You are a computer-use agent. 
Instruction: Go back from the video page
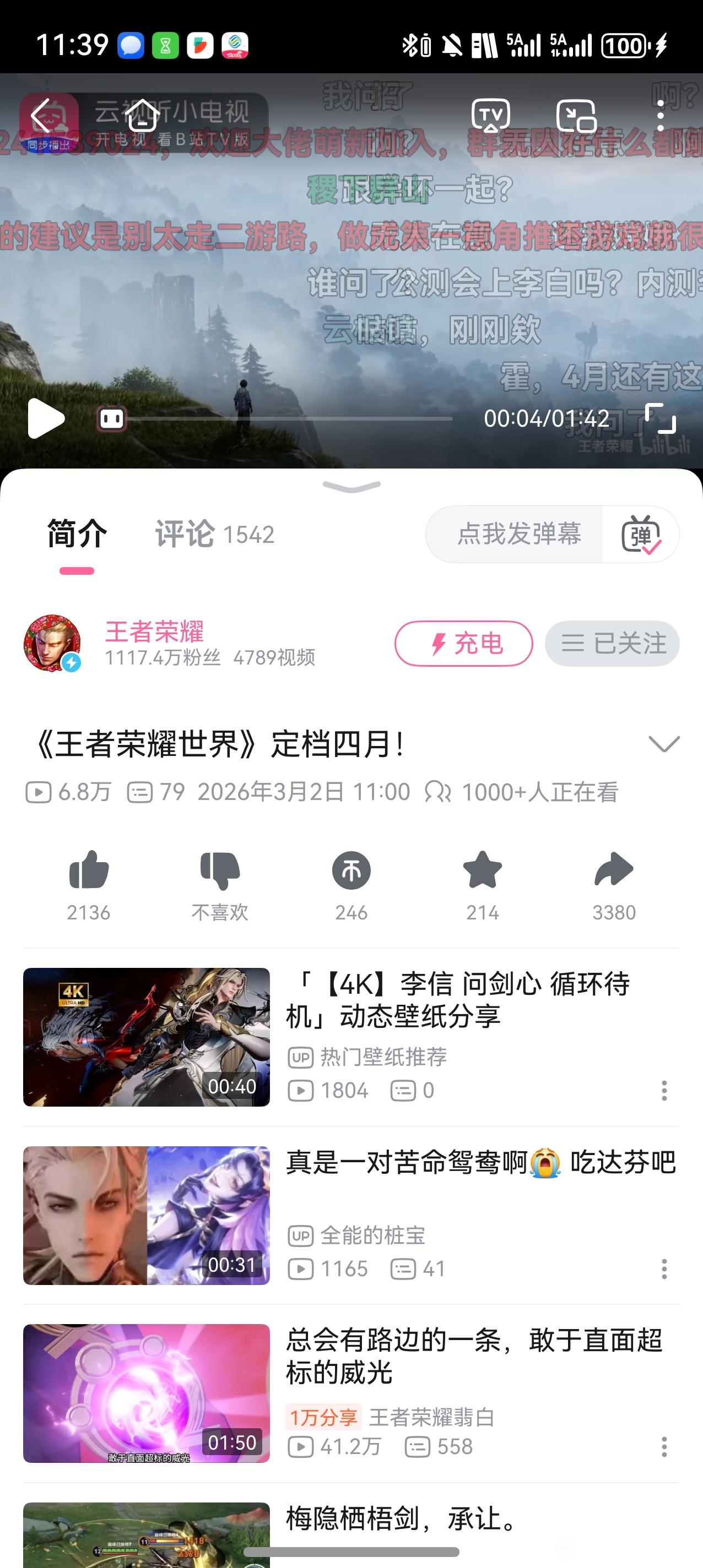[40, 115]
